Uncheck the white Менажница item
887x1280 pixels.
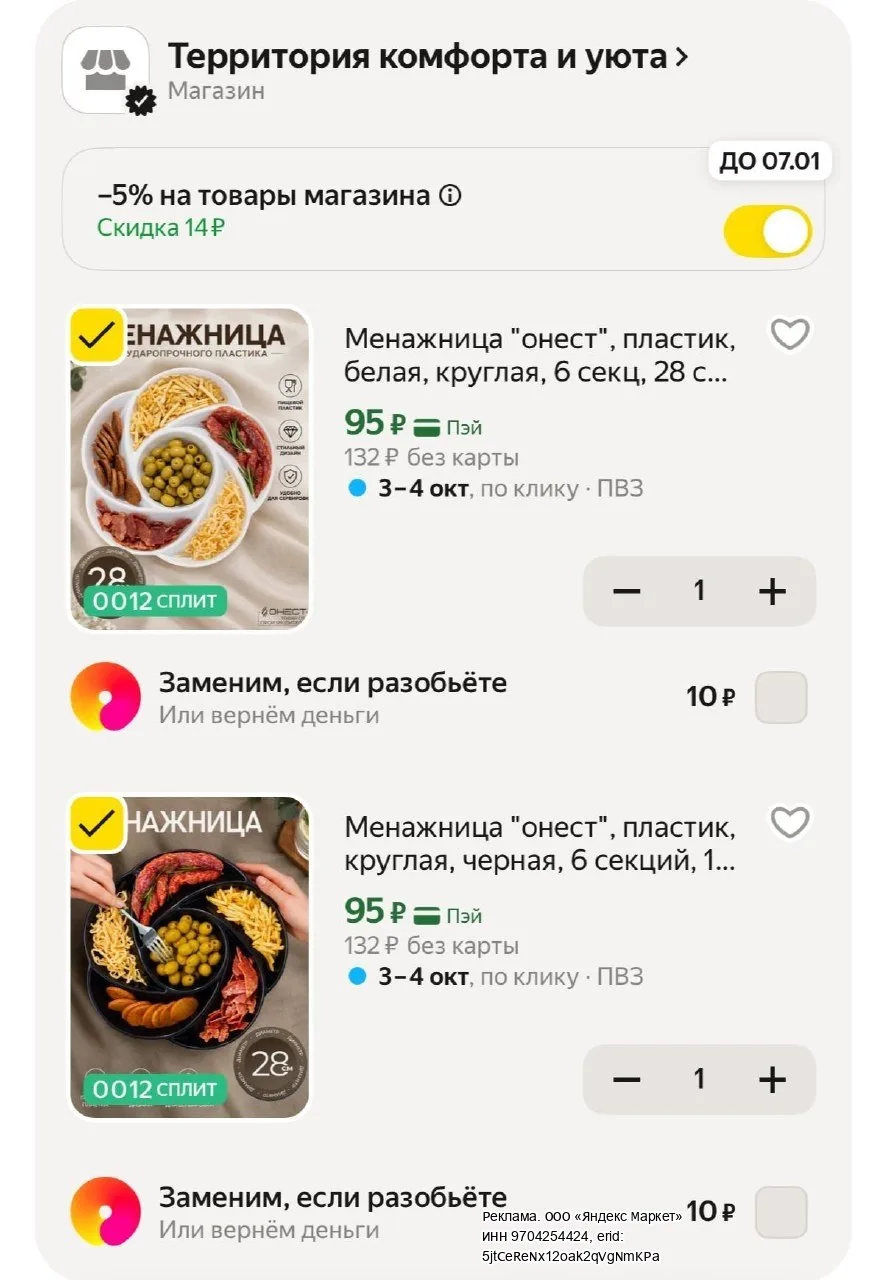(x=97, y=336)
